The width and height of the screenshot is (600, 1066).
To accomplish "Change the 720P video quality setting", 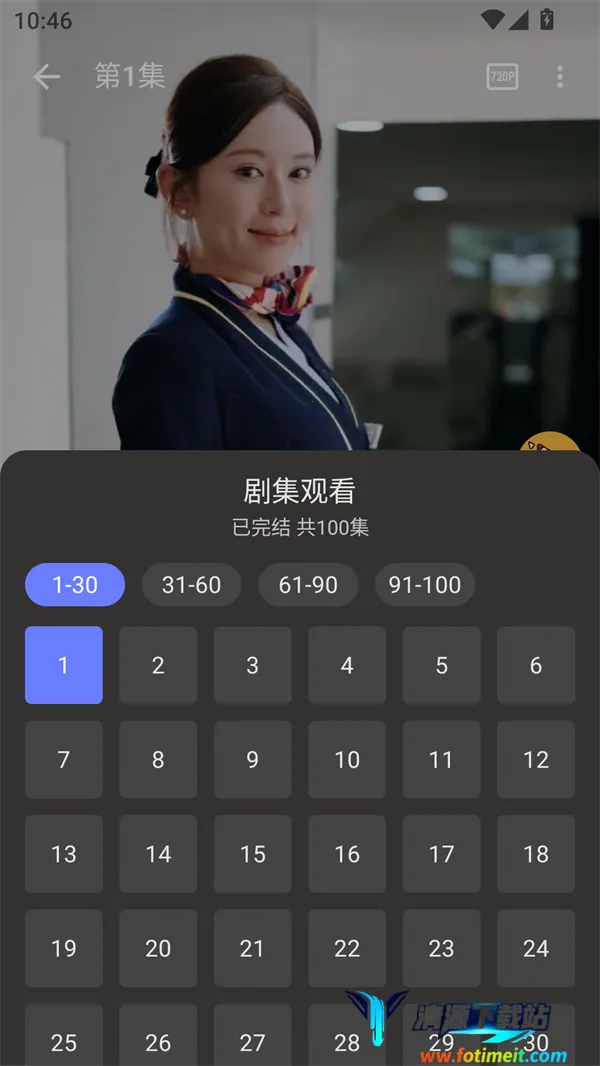I will (x=502, y=77).
